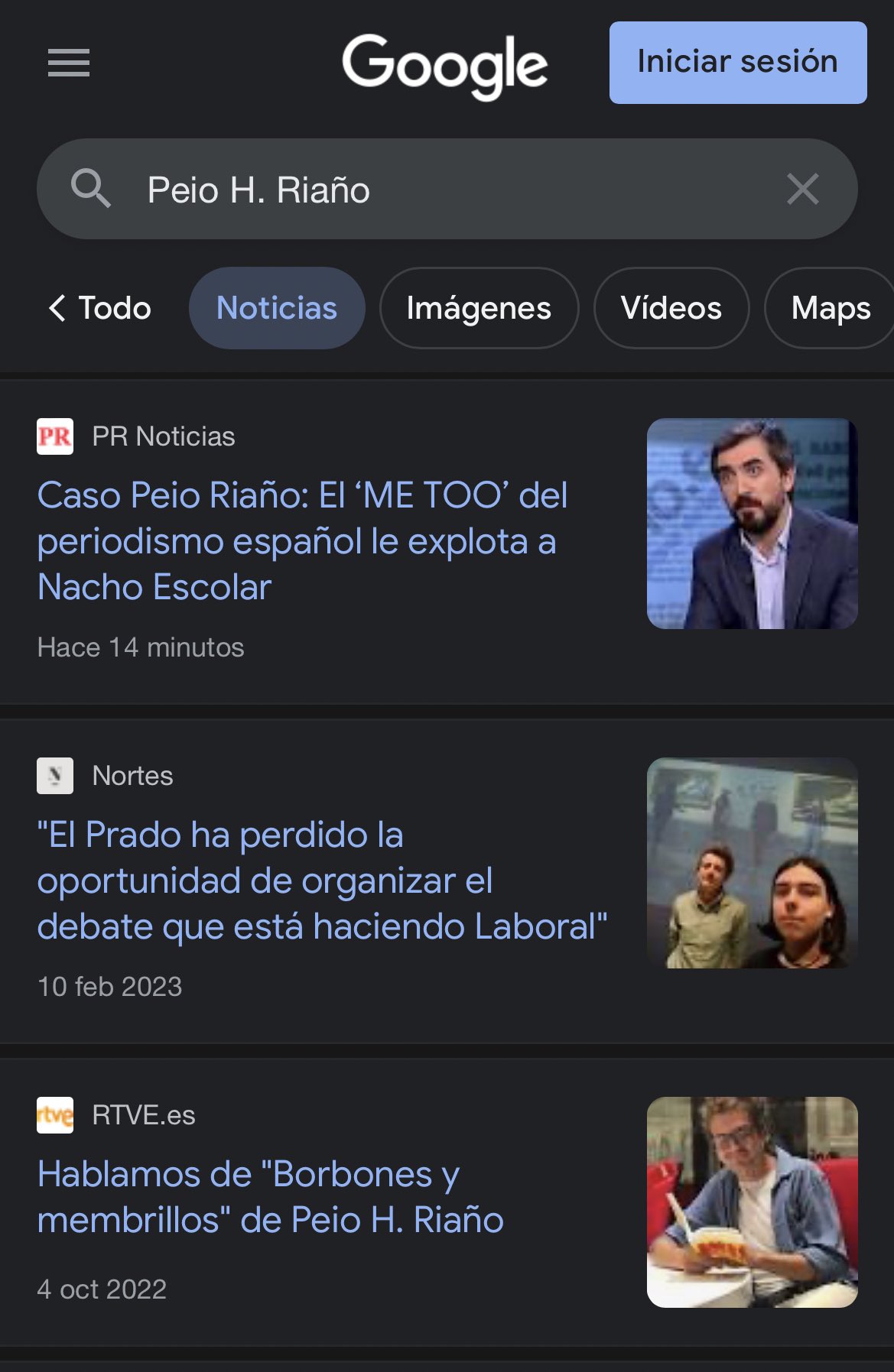Open the thumbnail of the PR Noticias story
This screenshot has width=894, height=1372.
(x=752, y=524)
